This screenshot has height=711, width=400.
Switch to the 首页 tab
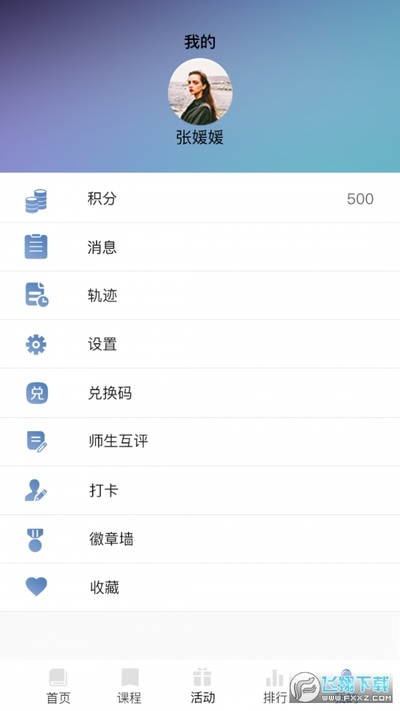click(x=58, y=686)
